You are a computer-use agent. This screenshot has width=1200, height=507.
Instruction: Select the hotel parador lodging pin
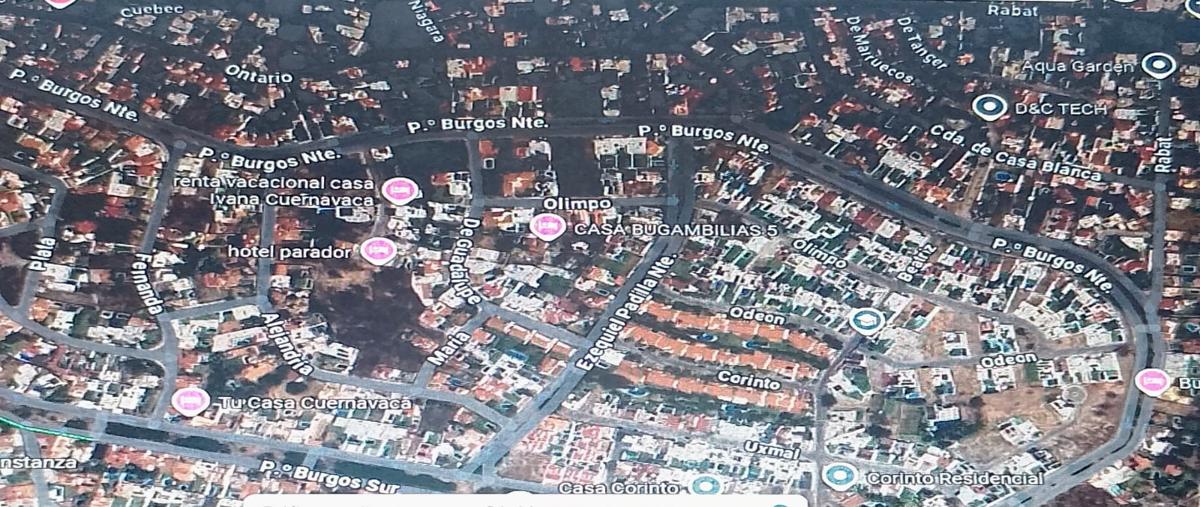pyautogui.click(x=378, y=250)
